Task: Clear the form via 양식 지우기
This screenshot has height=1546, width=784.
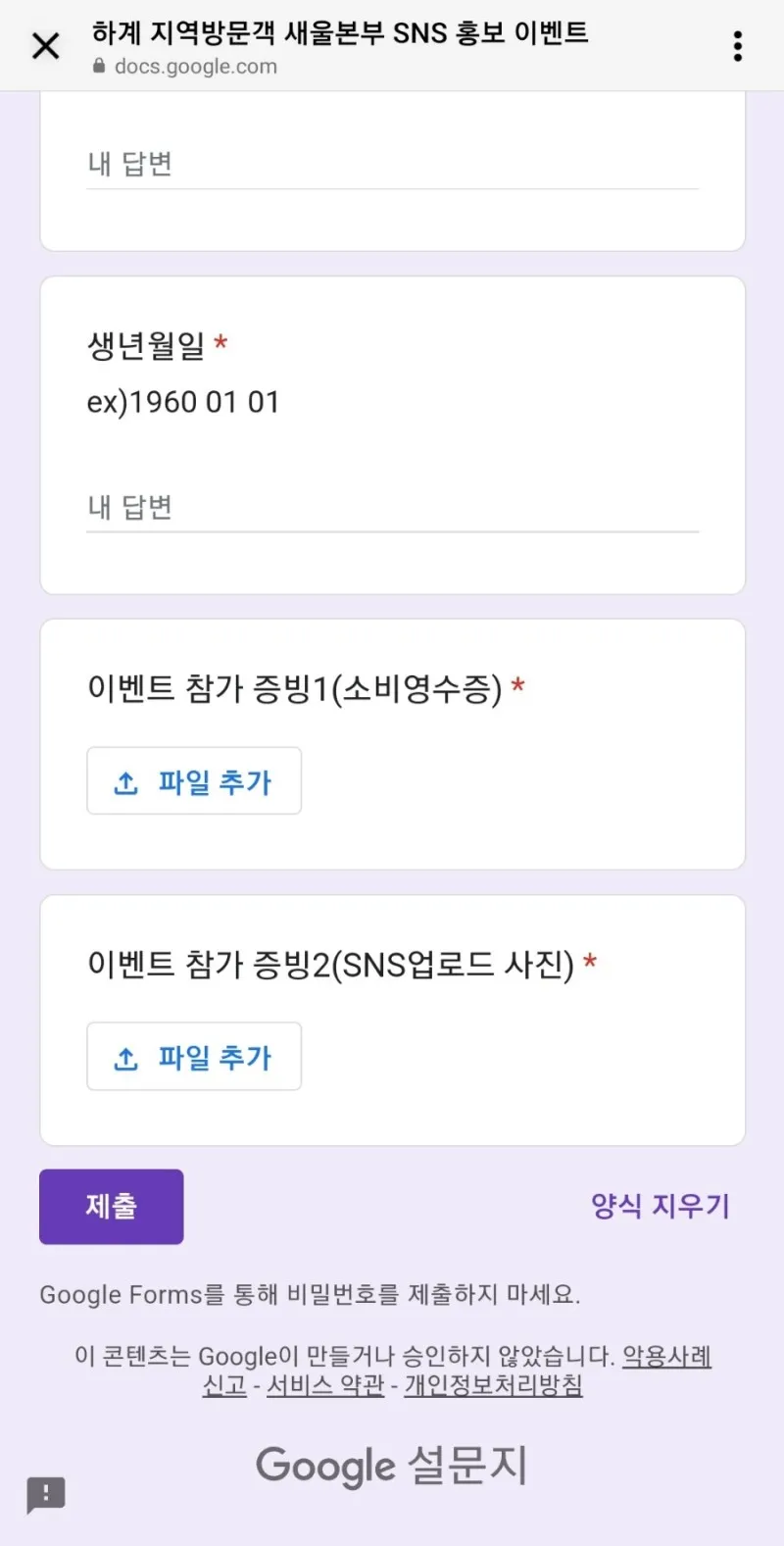Action: [660, 1207]
